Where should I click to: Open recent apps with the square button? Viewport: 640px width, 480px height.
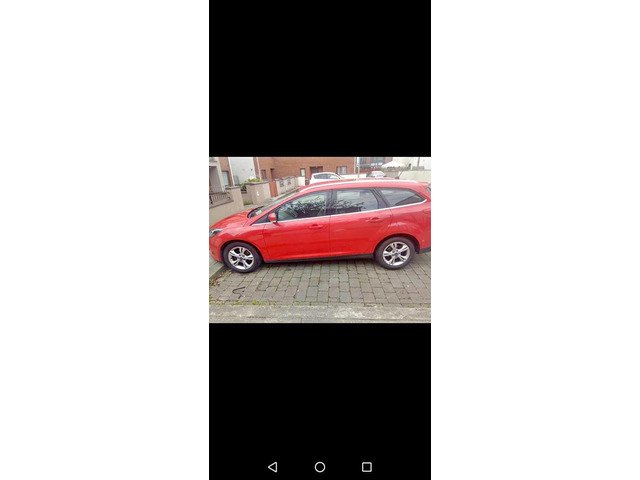click(x=367, y=467)
